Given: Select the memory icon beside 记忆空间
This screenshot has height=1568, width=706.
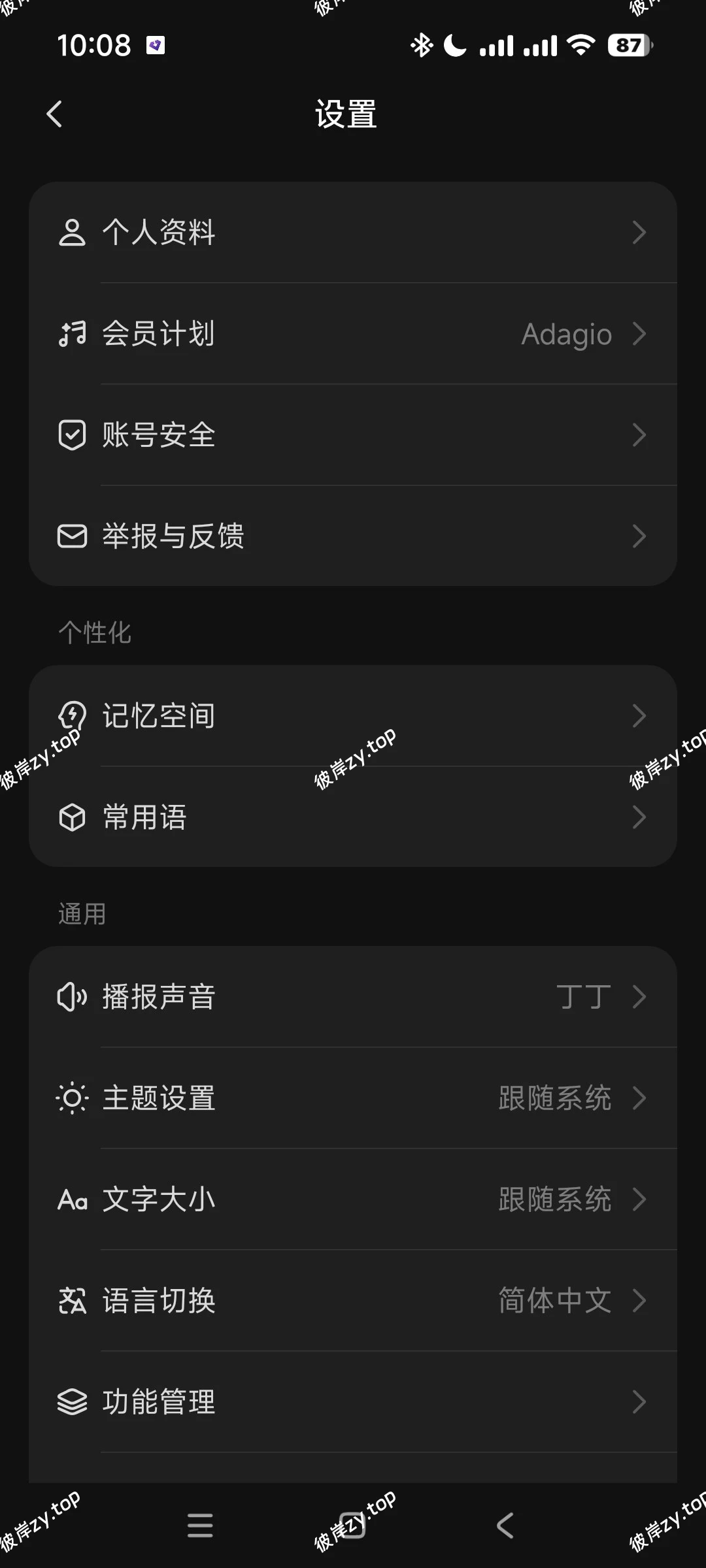Looking at the screenshot, I should [x=71, y=715].
